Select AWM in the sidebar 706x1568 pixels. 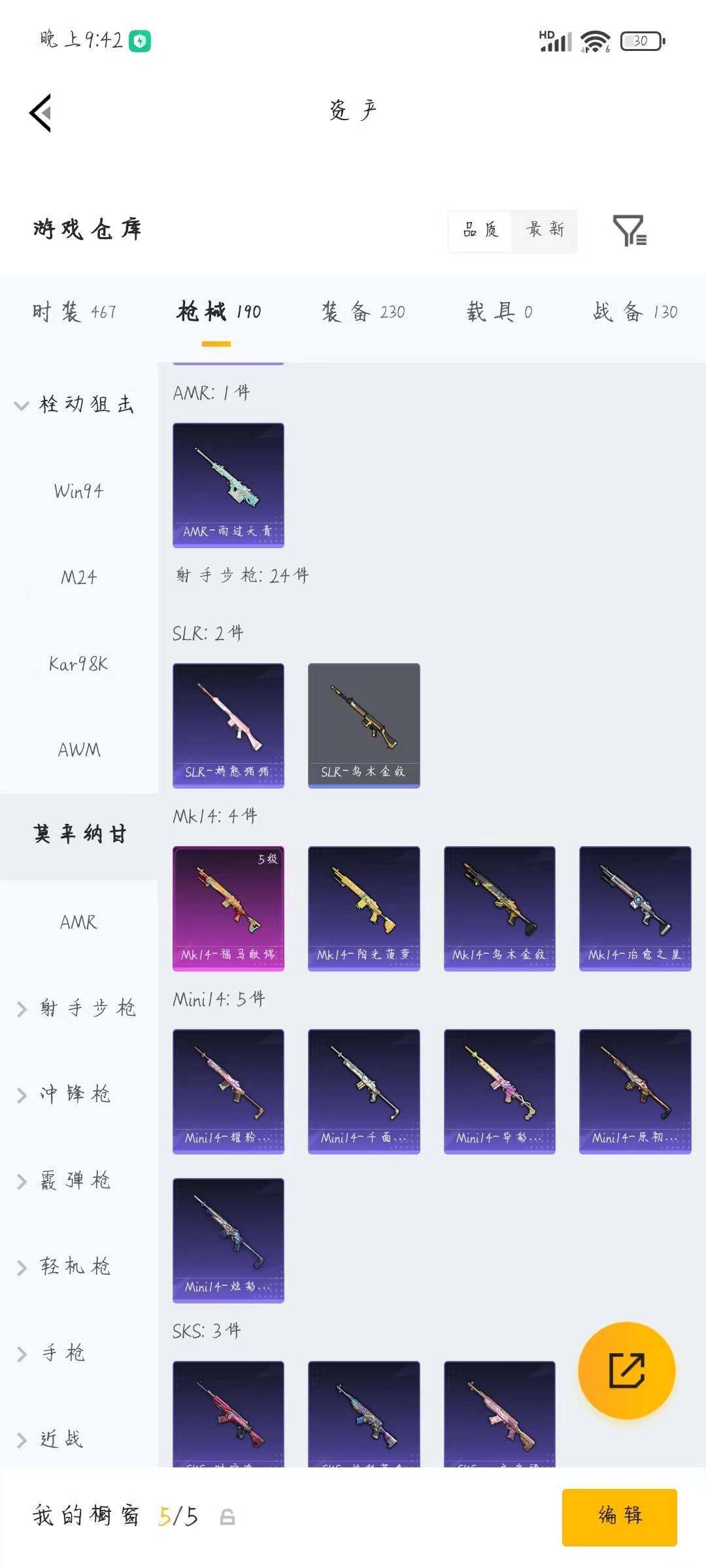coord(78,750)
